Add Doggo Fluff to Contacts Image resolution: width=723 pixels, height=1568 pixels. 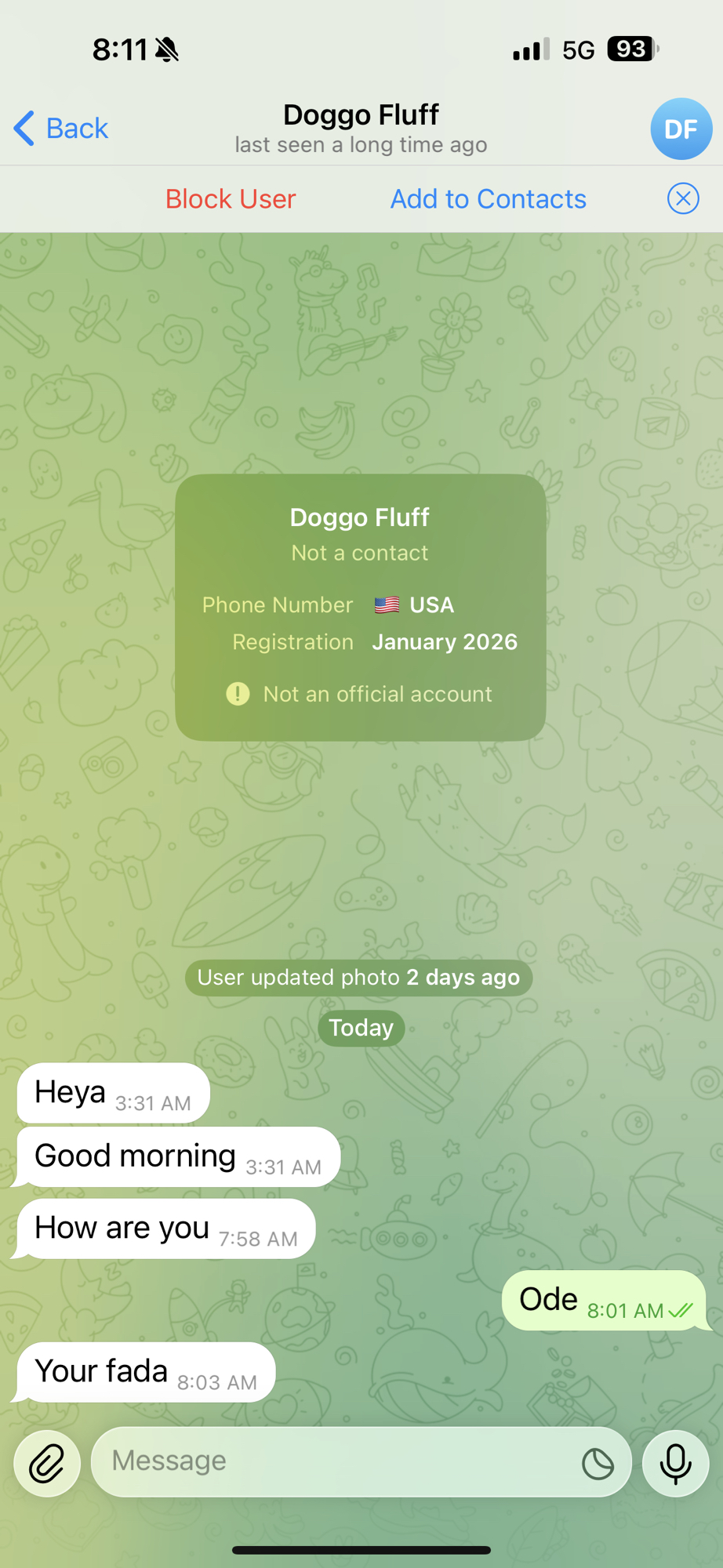[488, 199]
